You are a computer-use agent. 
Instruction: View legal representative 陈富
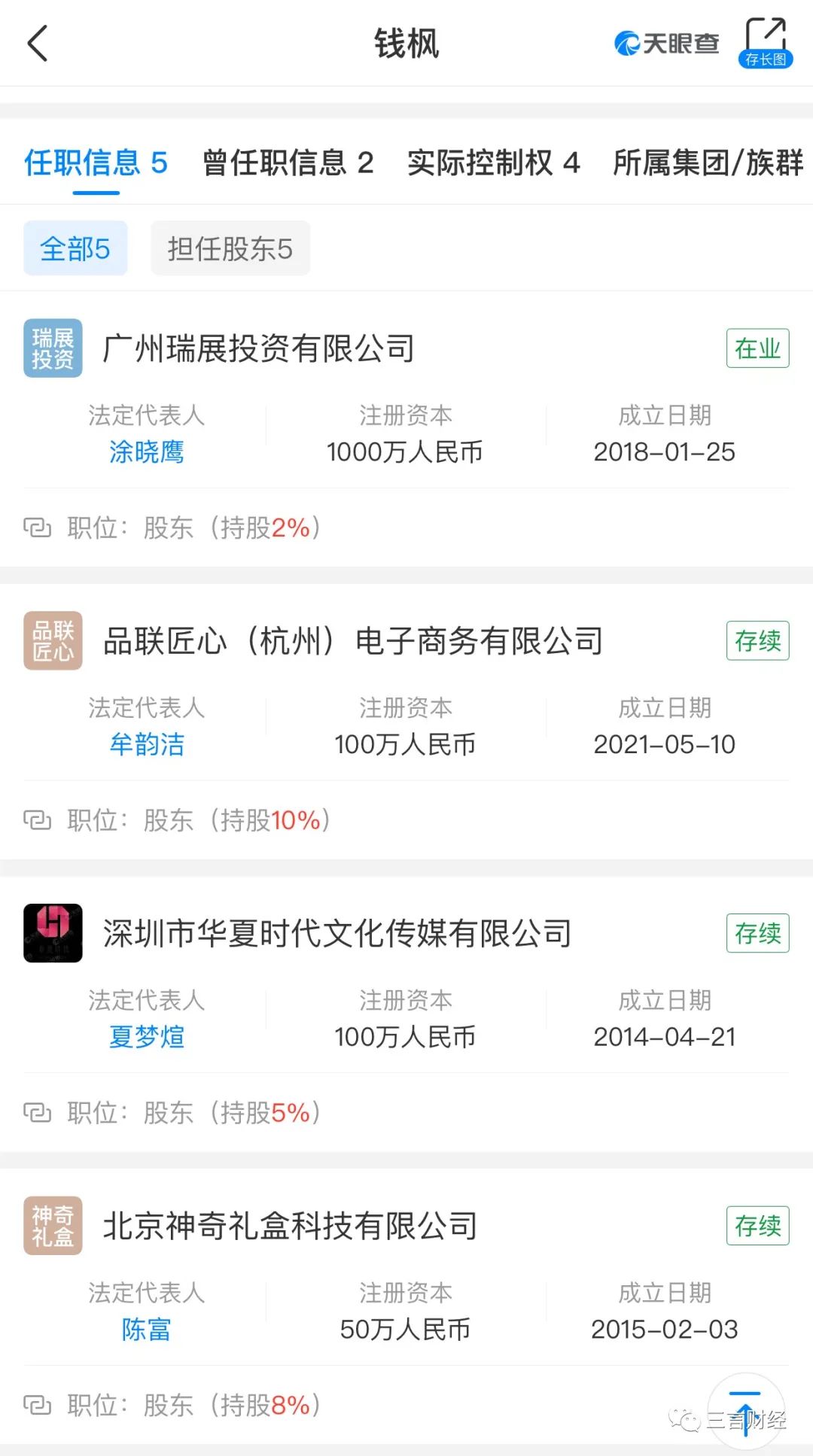pyautogui.click(x=147, y=1330)
